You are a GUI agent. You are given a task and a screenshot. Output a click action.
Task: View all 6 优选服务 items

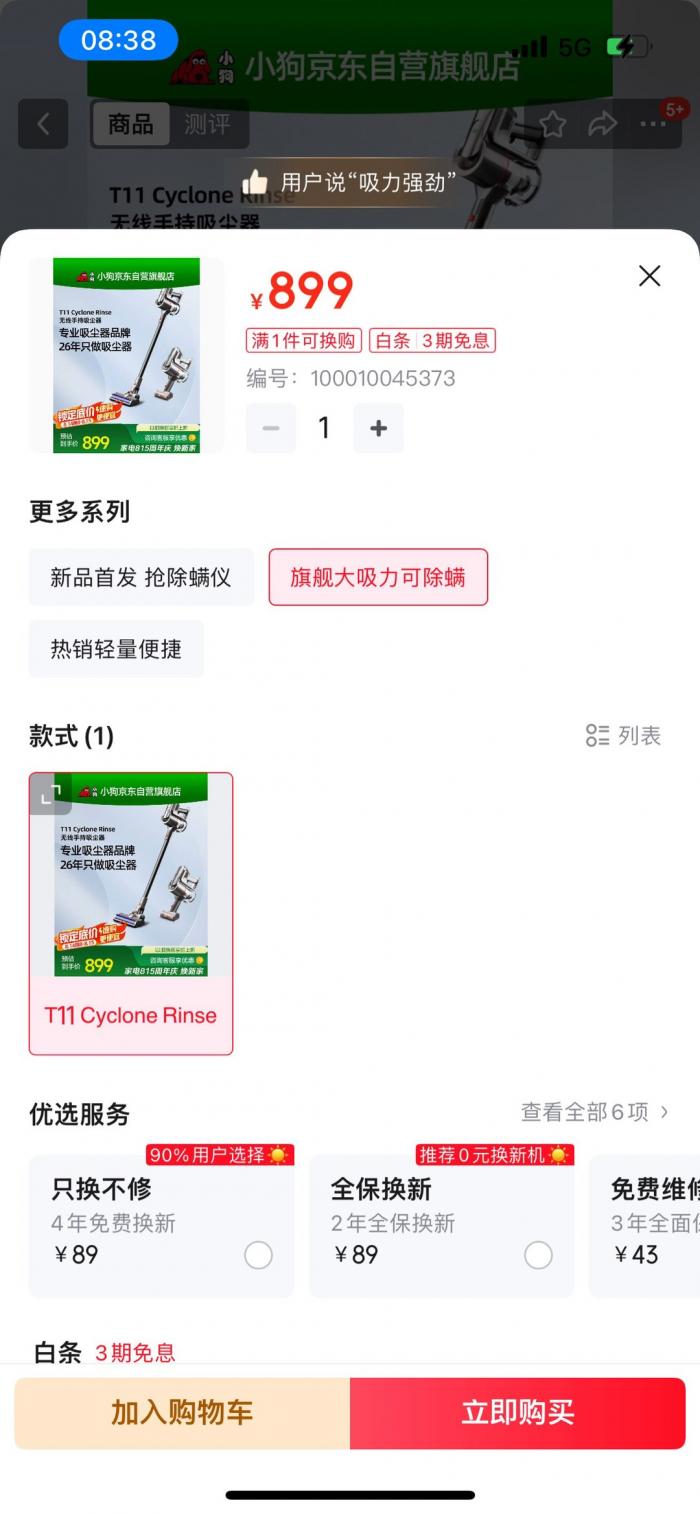[594, 1112]
